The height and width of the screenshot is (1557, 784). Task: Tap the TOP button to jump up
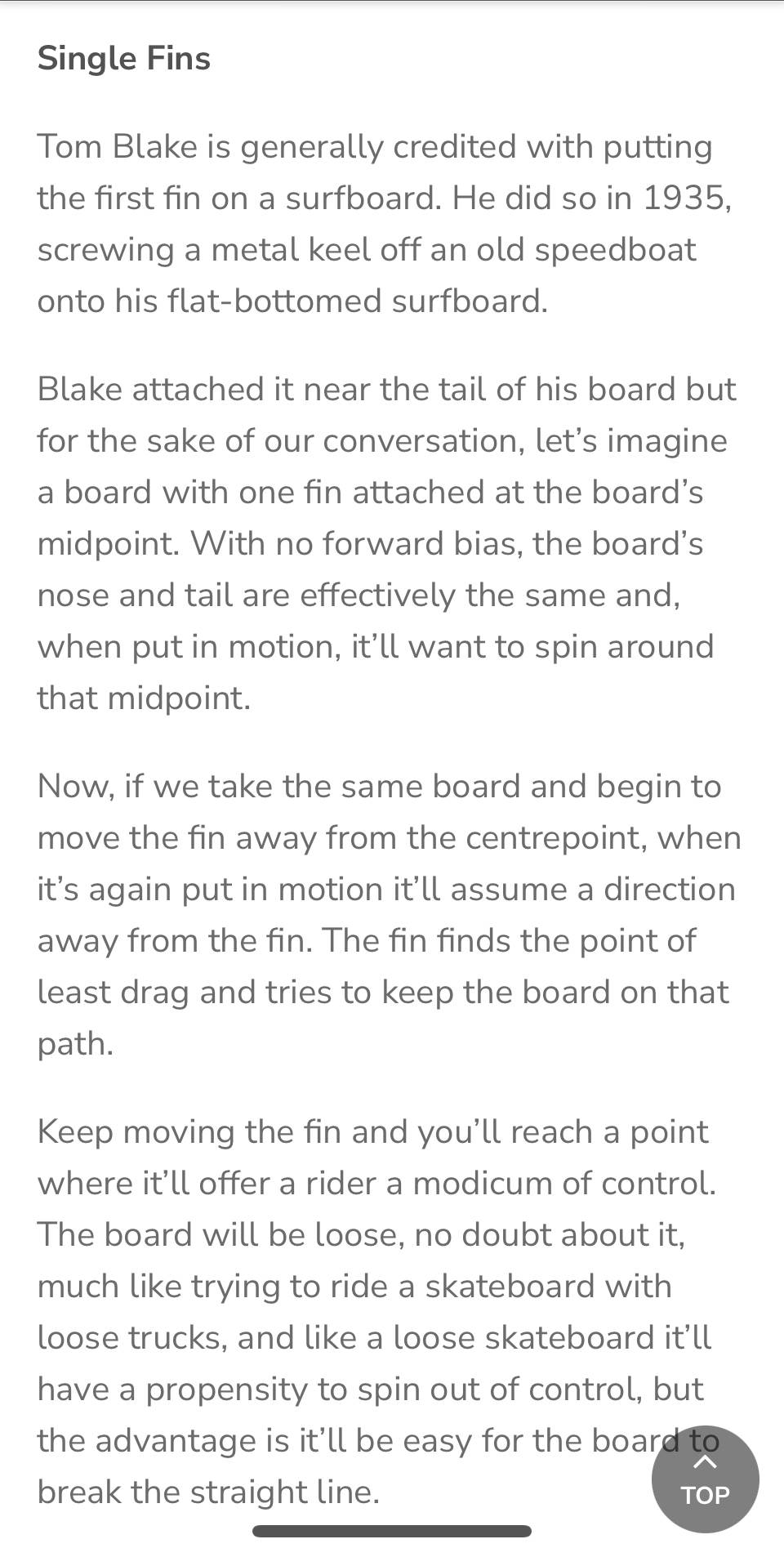[705, 1479]
